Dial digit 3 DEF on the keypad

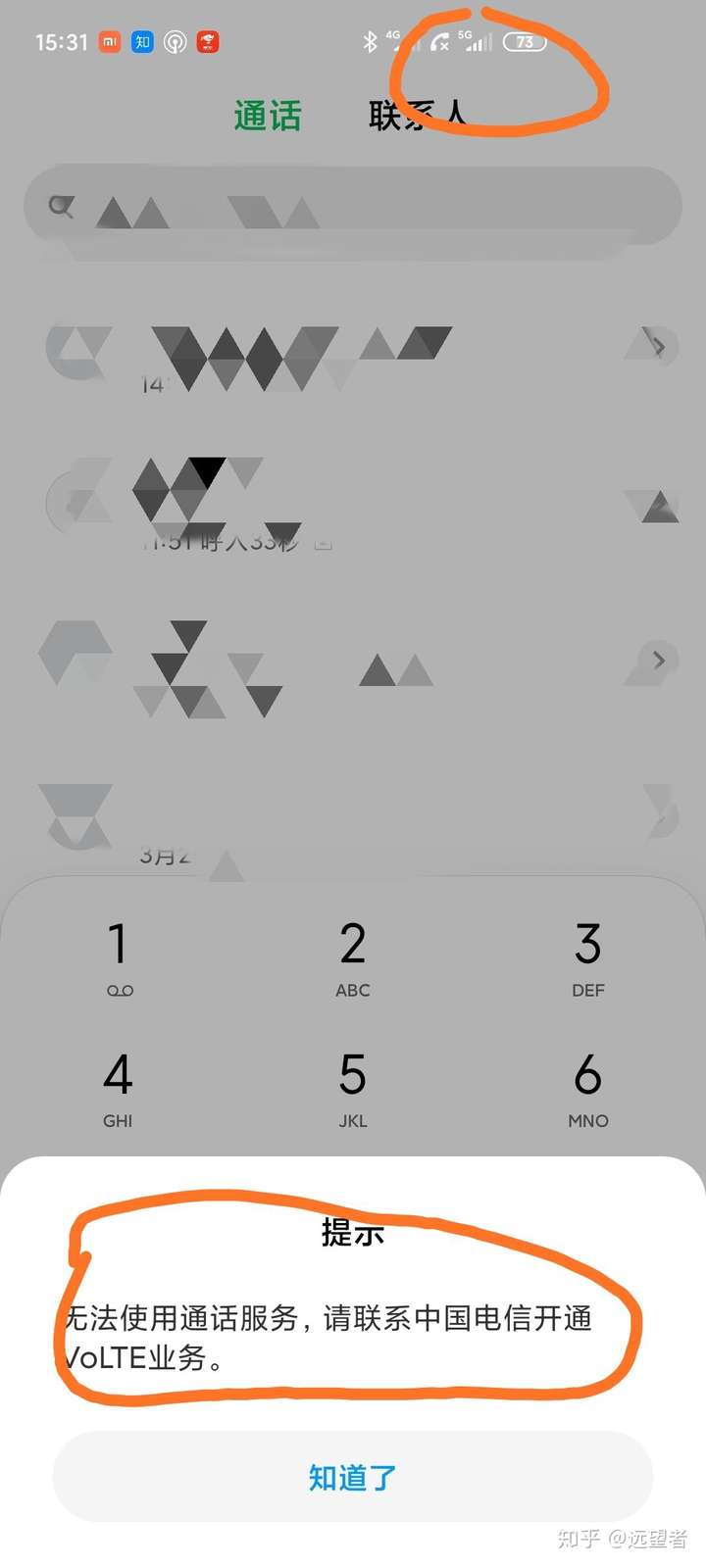(587, 955)
